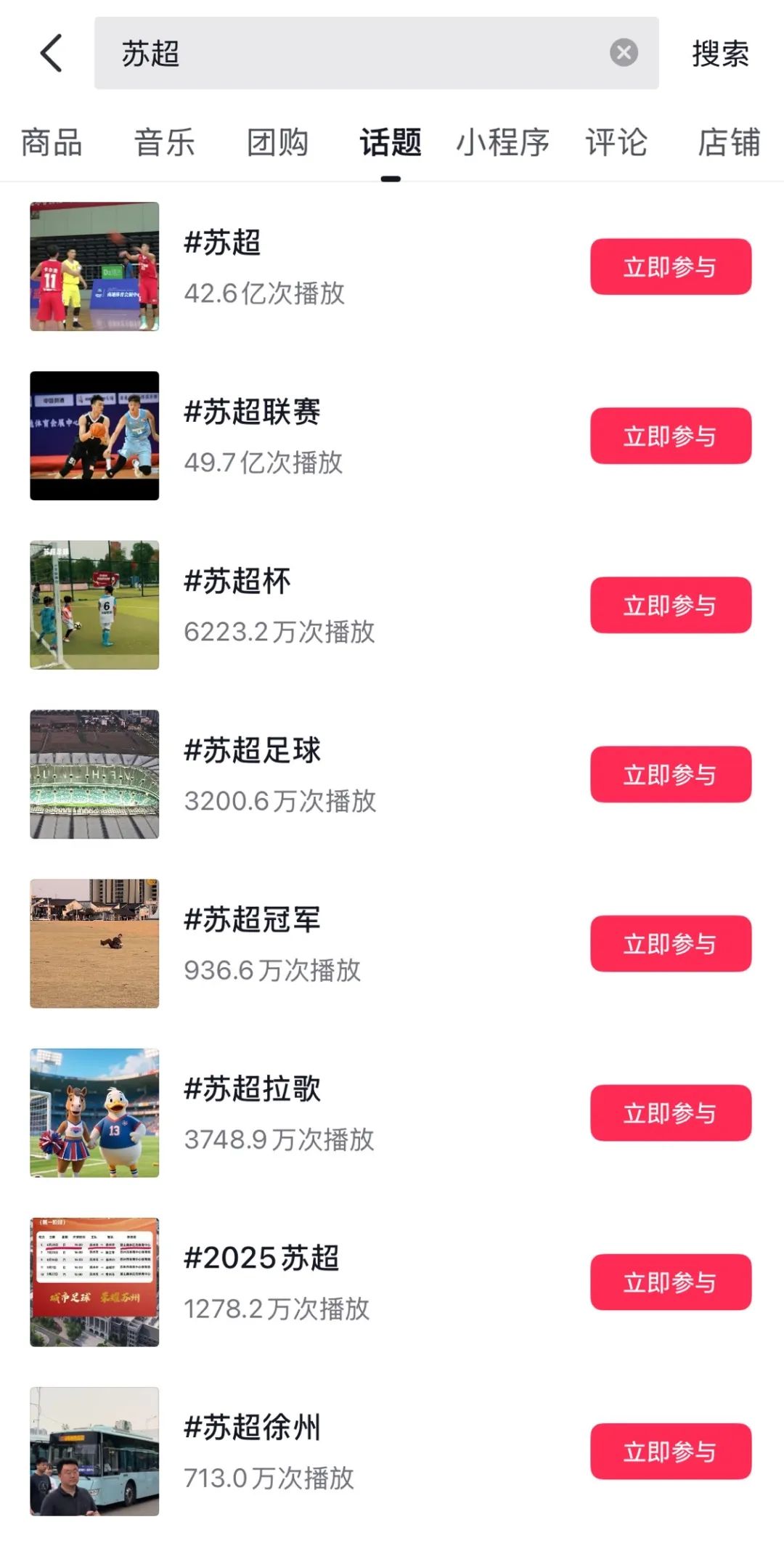Tap the 搜索 button
Viewport: 784px width, 1546px height.
[720, 54]
